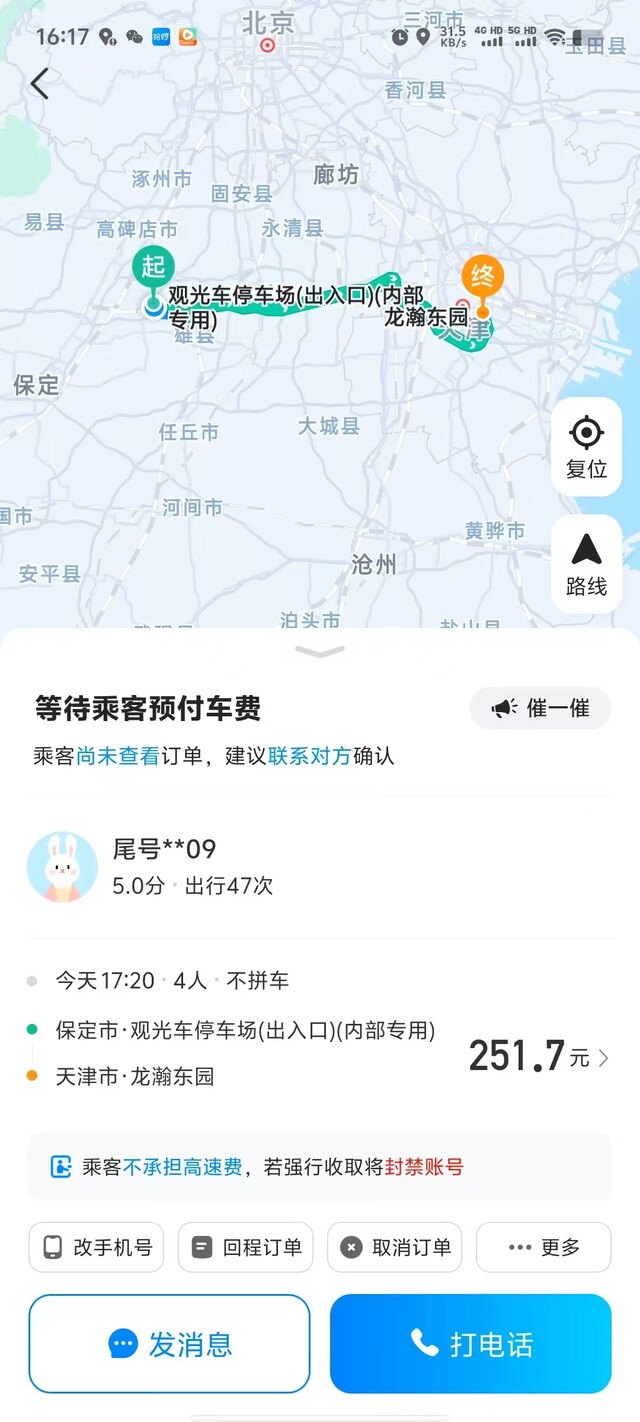Tap 改手机号 to change phone number
This screenshot has width=640, height=1422.
tap(96, 1247)
